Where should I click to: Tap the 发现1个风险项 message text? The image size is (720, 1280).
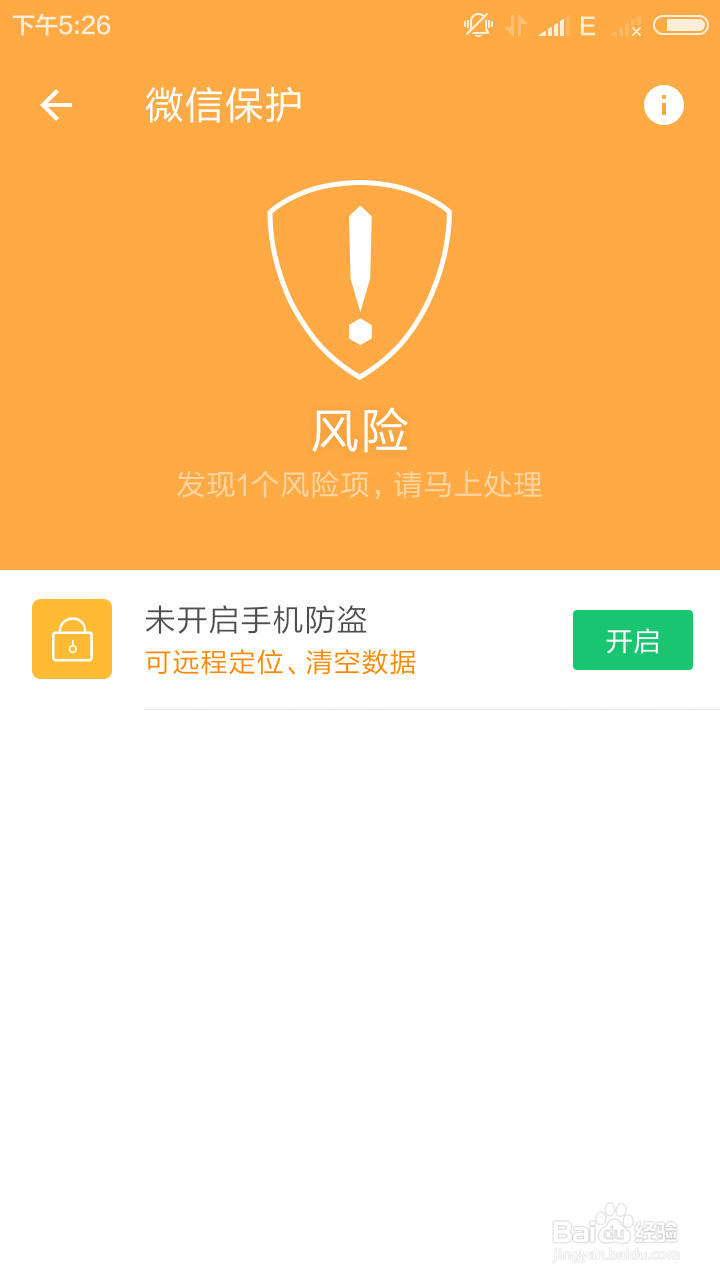pyautogui.click(x=358, y=486)
